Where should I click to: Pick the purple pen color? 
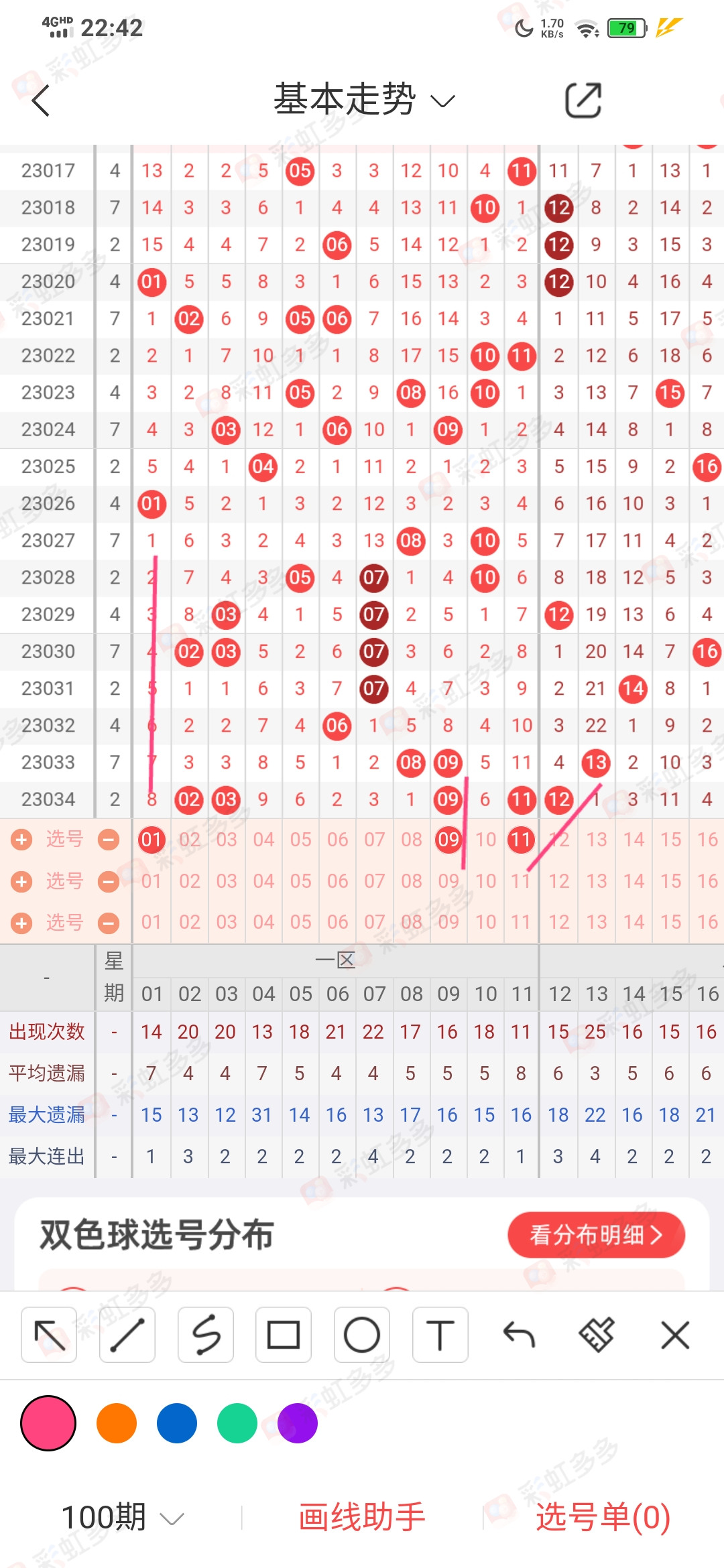[x=298, y=1423]
